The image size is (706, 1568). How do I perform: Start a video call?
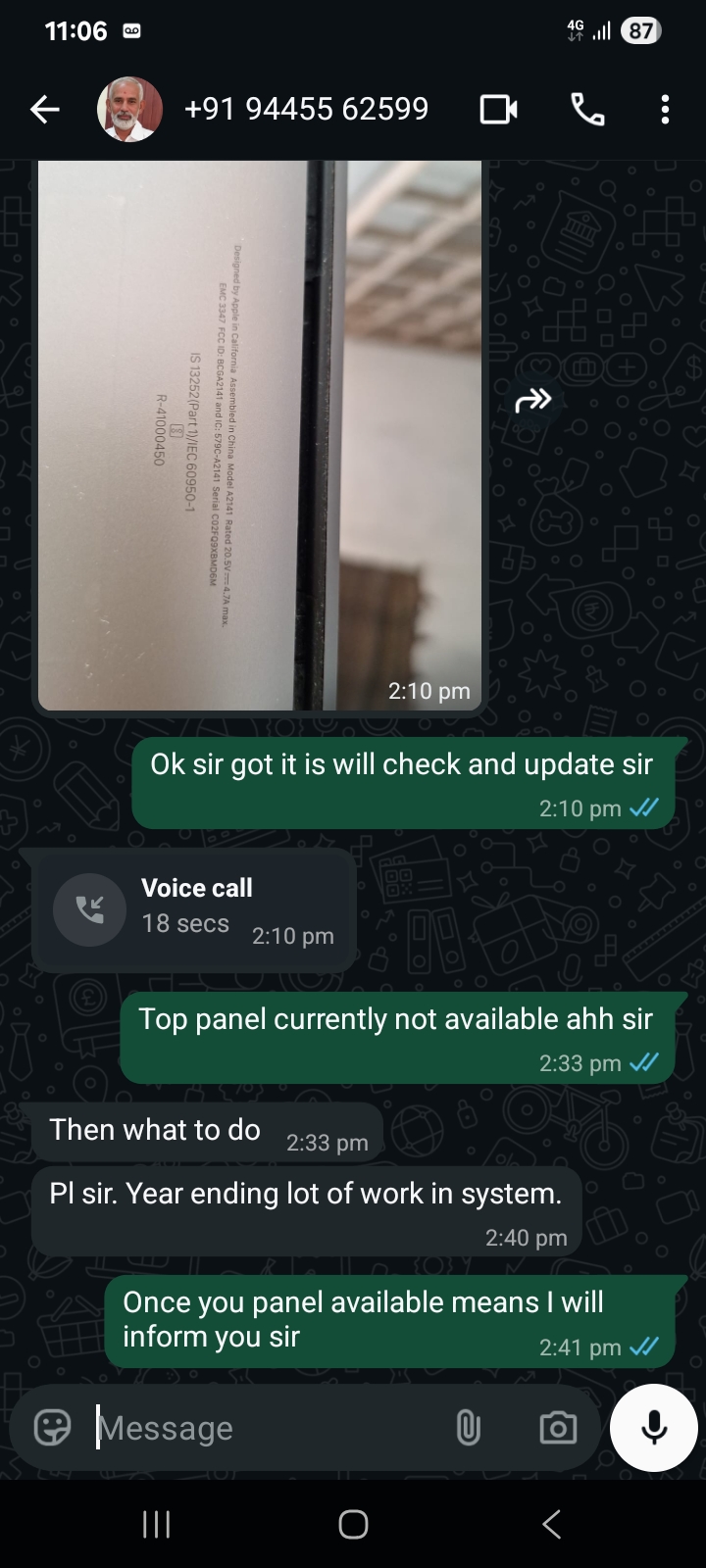[x=498, y=109]
